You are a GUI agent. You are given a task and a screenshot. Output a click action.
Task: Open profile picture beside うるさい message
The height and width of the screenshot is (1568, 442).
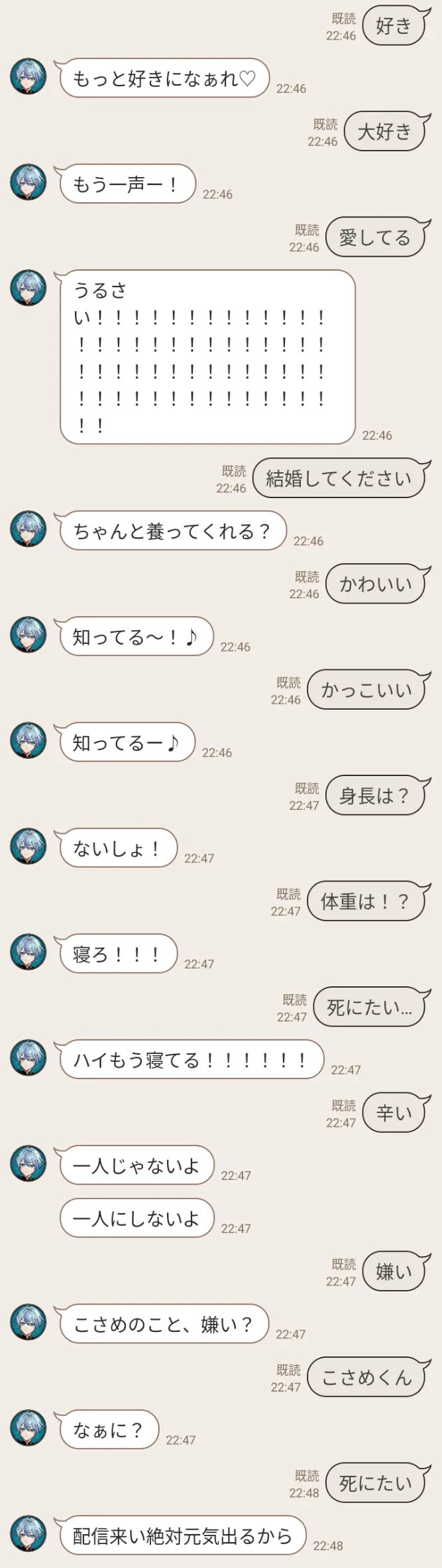pos(28,288)
